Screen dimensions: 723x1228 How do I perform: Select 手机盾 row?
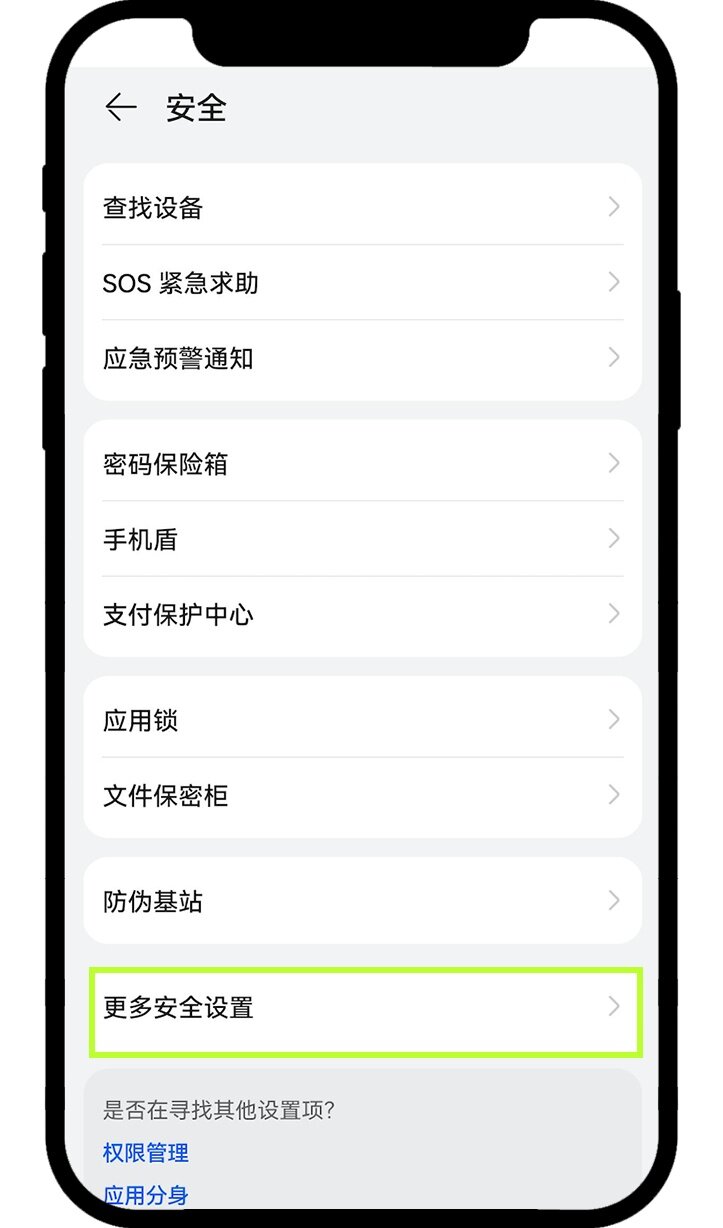click(362, 539)
